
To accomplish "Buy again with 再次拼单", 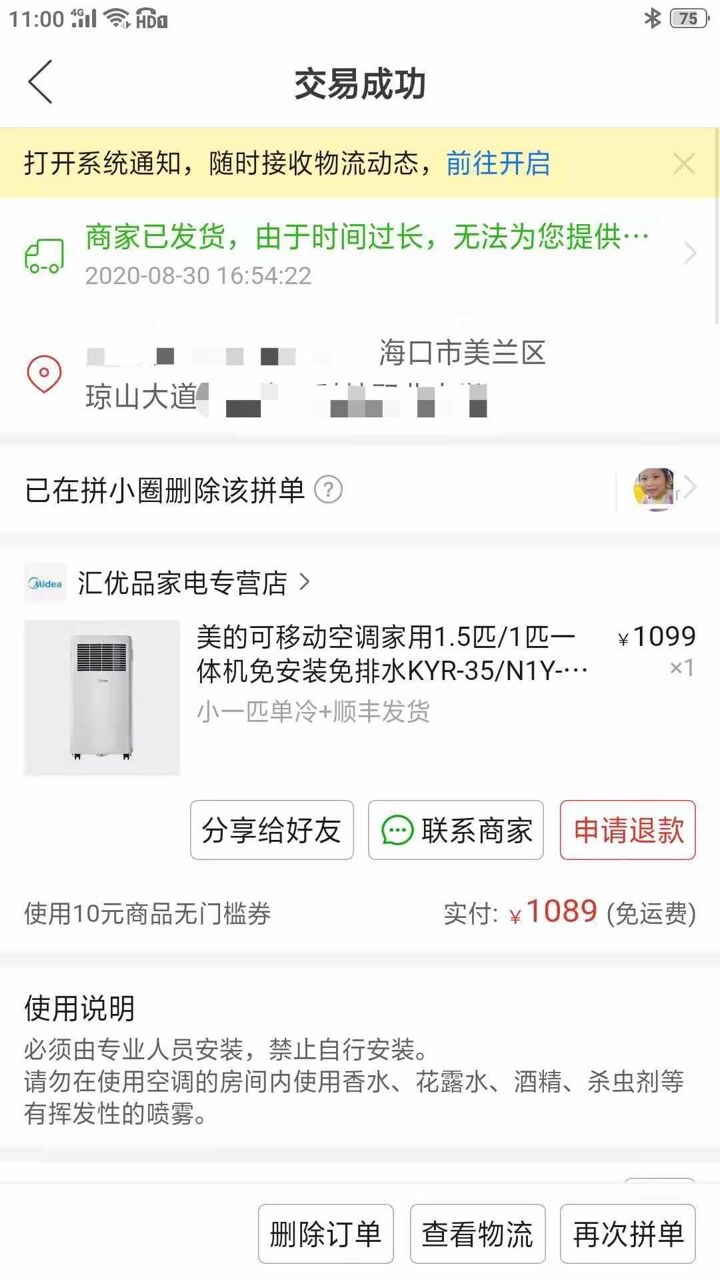I will 628,1234.
